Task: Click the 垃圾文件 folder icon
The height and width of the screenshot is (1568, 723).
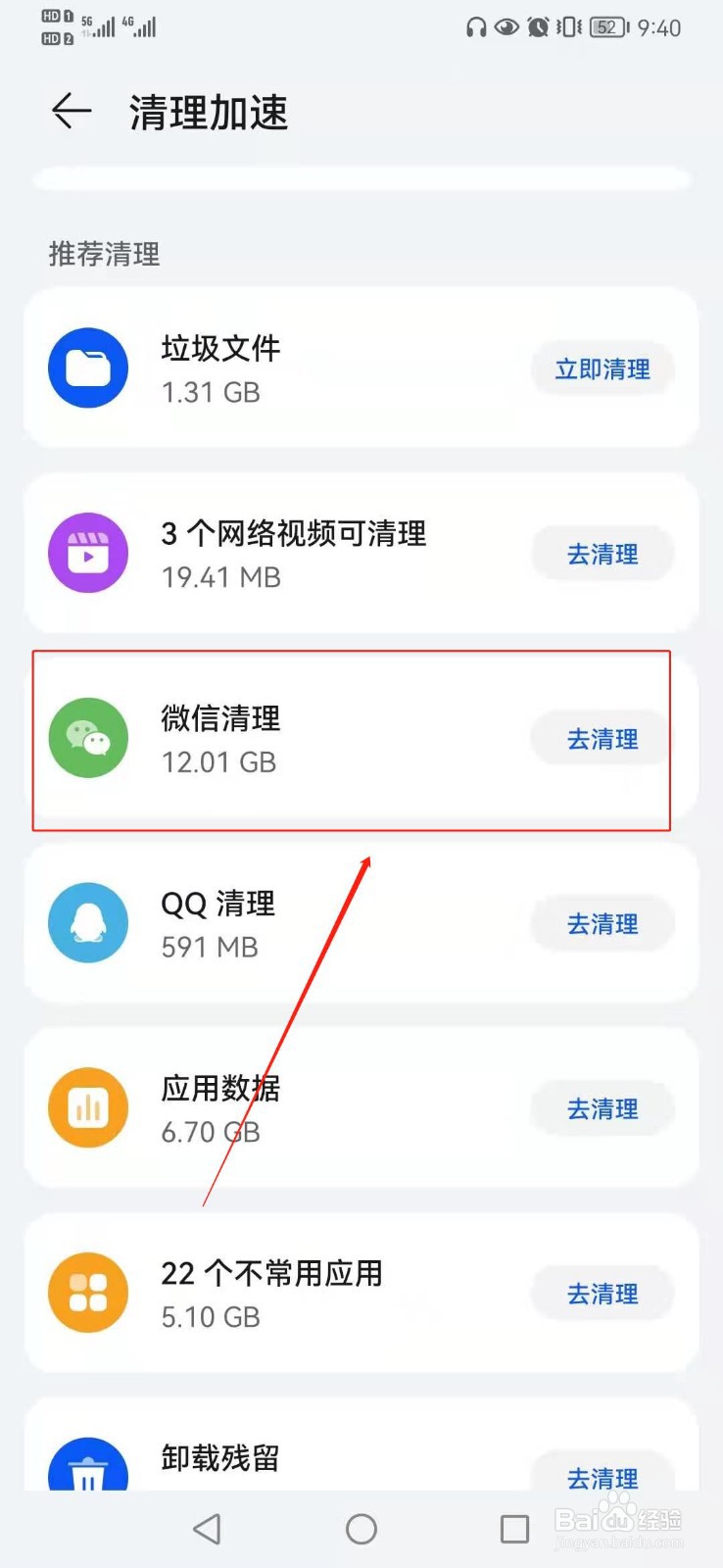Action: [87, 367]
